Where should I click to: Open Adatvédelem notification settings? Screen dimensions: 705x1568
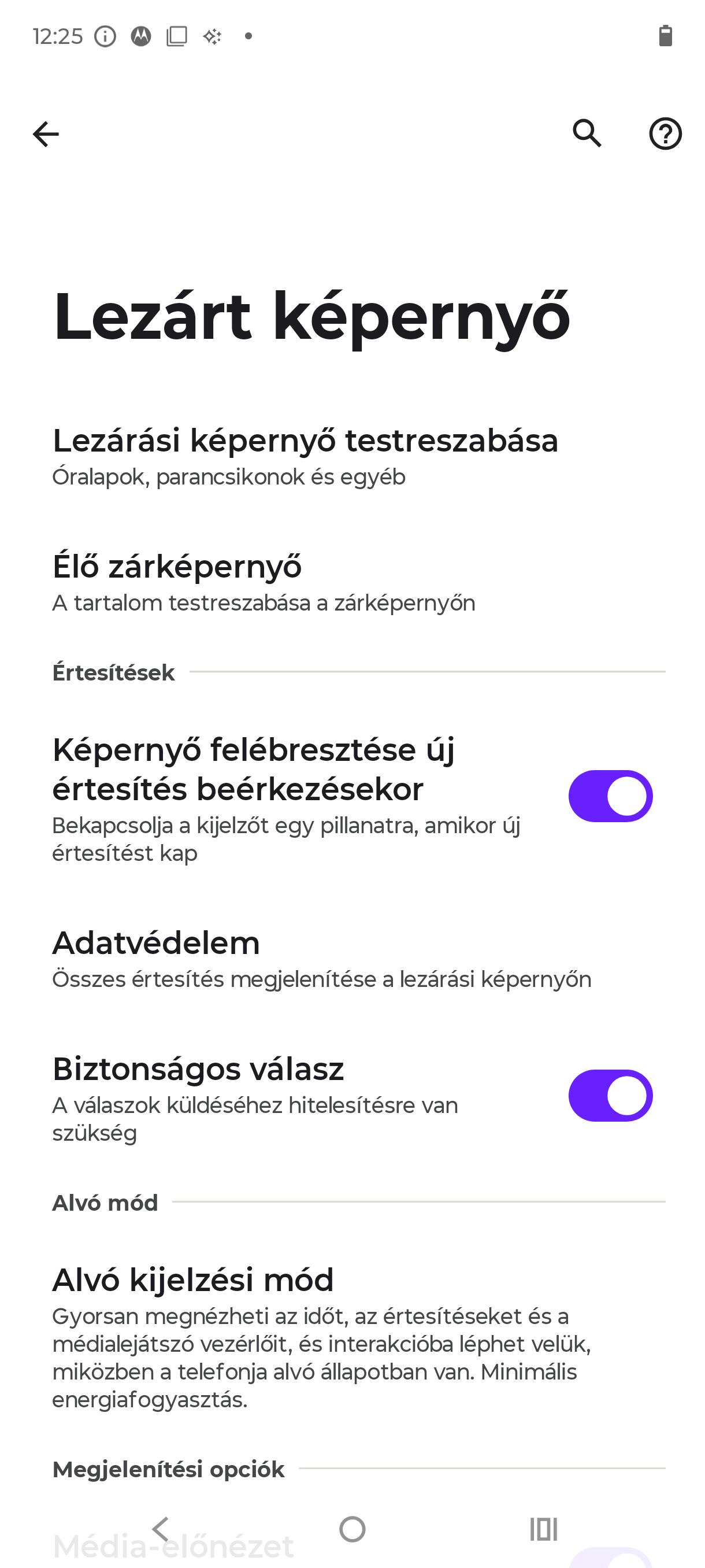[x=352, y=959]
